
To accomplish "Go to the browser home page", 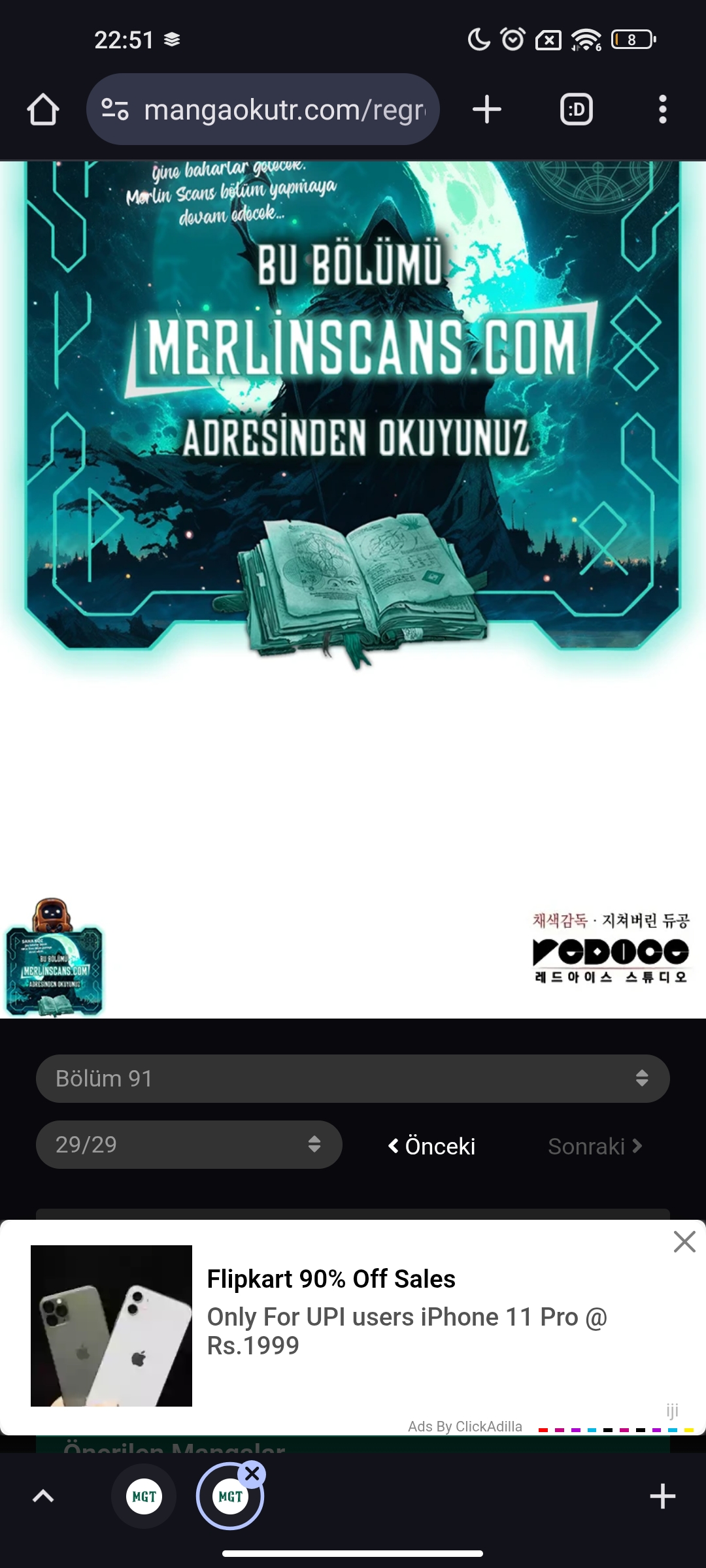I will (43, 109).
